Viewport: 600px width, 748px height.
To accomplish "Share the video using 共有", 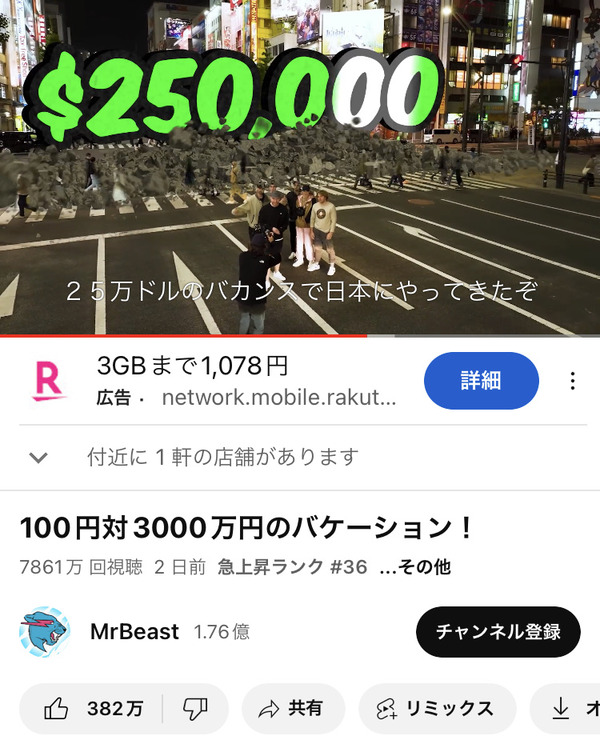I will [293, 708].
